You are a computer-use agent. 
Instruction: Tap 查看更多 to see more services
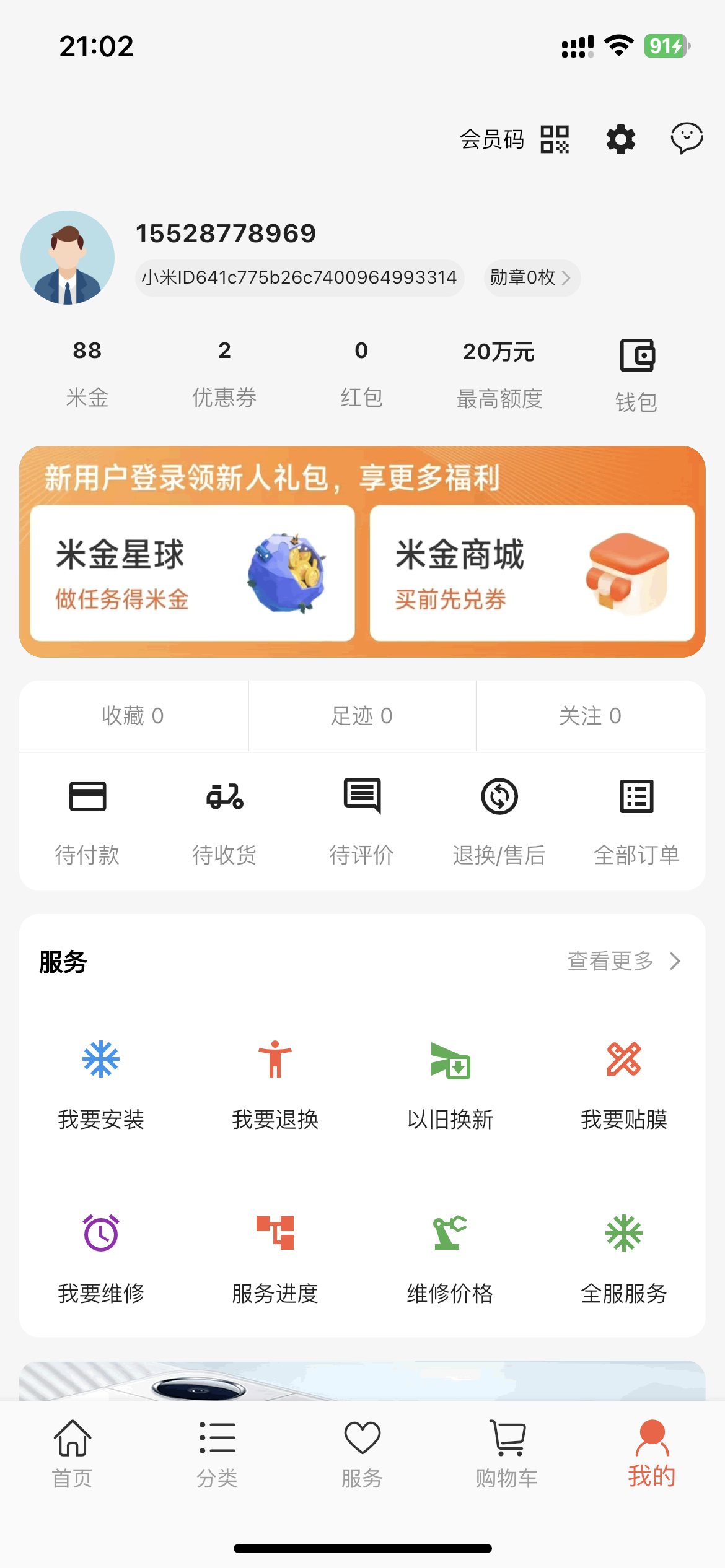[x=624, y=961]
